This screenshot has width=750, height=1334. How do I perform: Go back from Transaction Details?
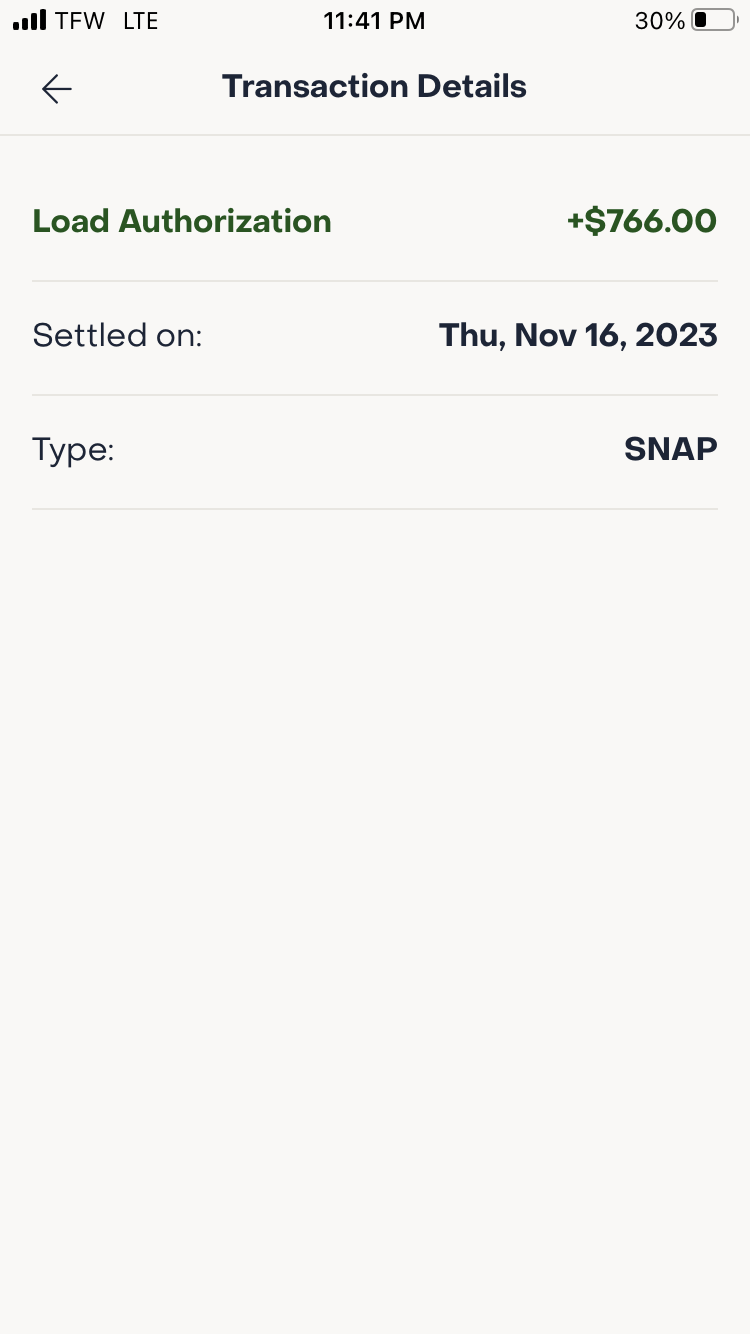pos(57,89)
